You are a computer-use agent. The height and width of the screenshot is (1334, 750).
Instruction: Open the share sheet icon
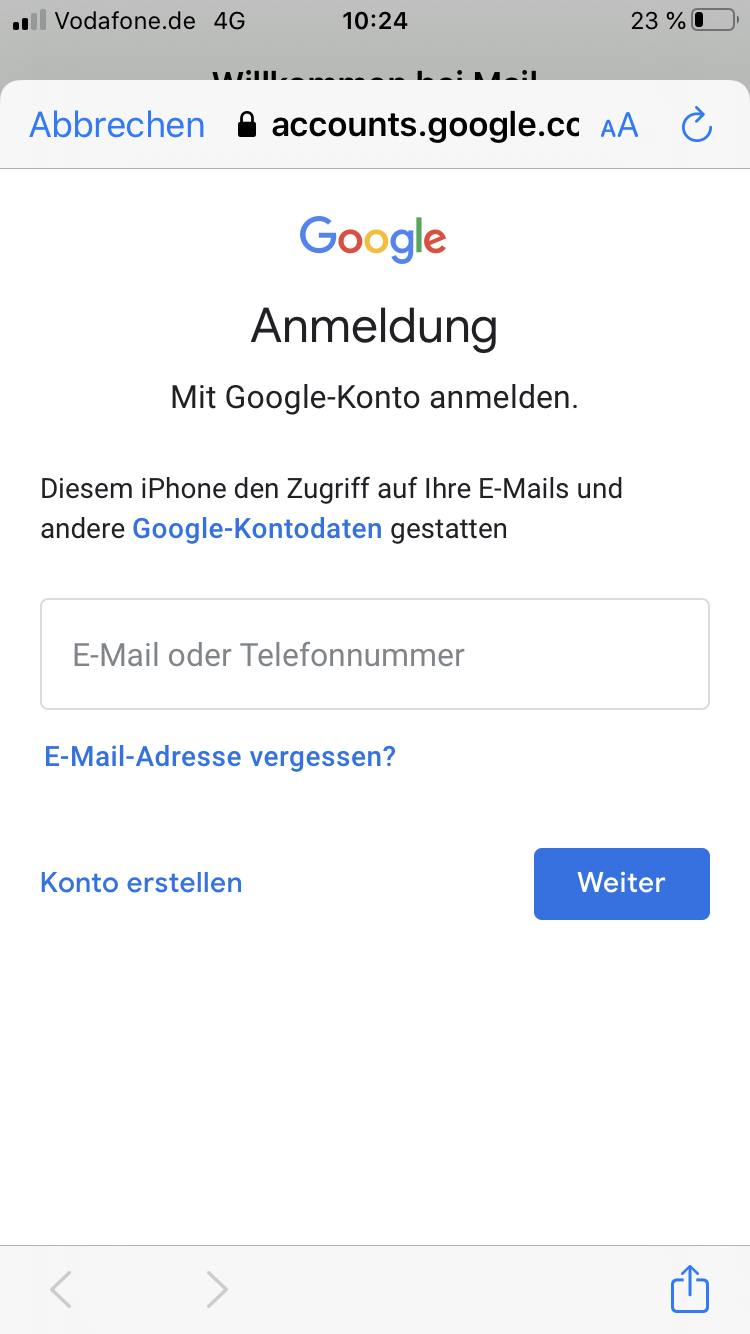(x=689, y=1288)
